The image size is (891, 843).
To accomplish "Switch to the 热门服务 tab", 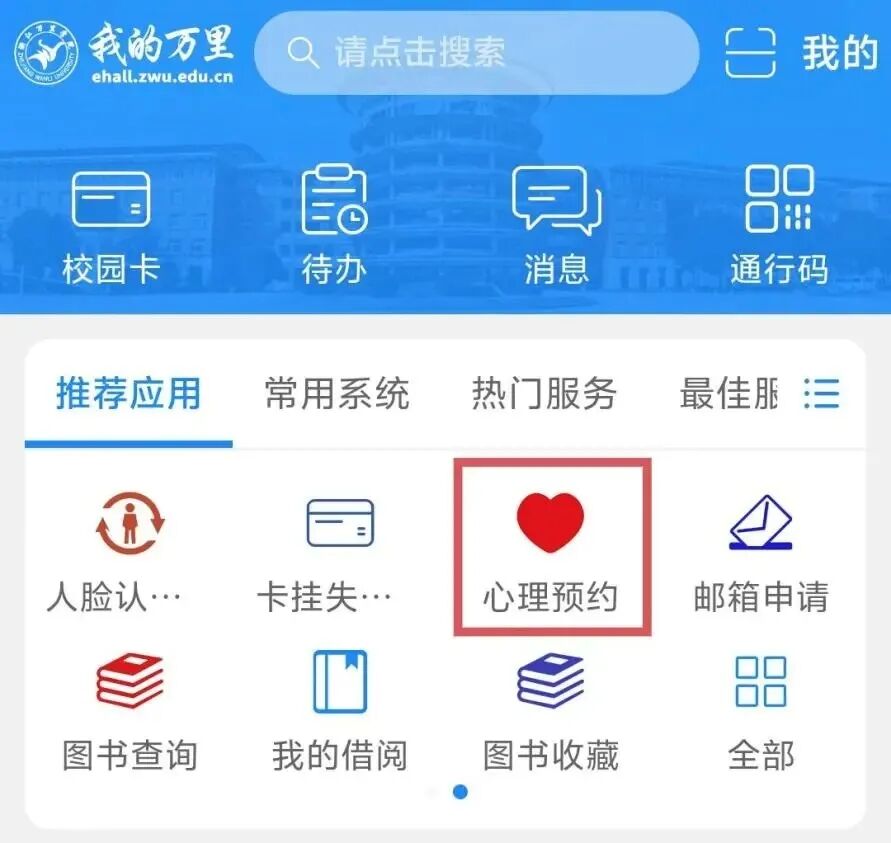I will (544, 394).
